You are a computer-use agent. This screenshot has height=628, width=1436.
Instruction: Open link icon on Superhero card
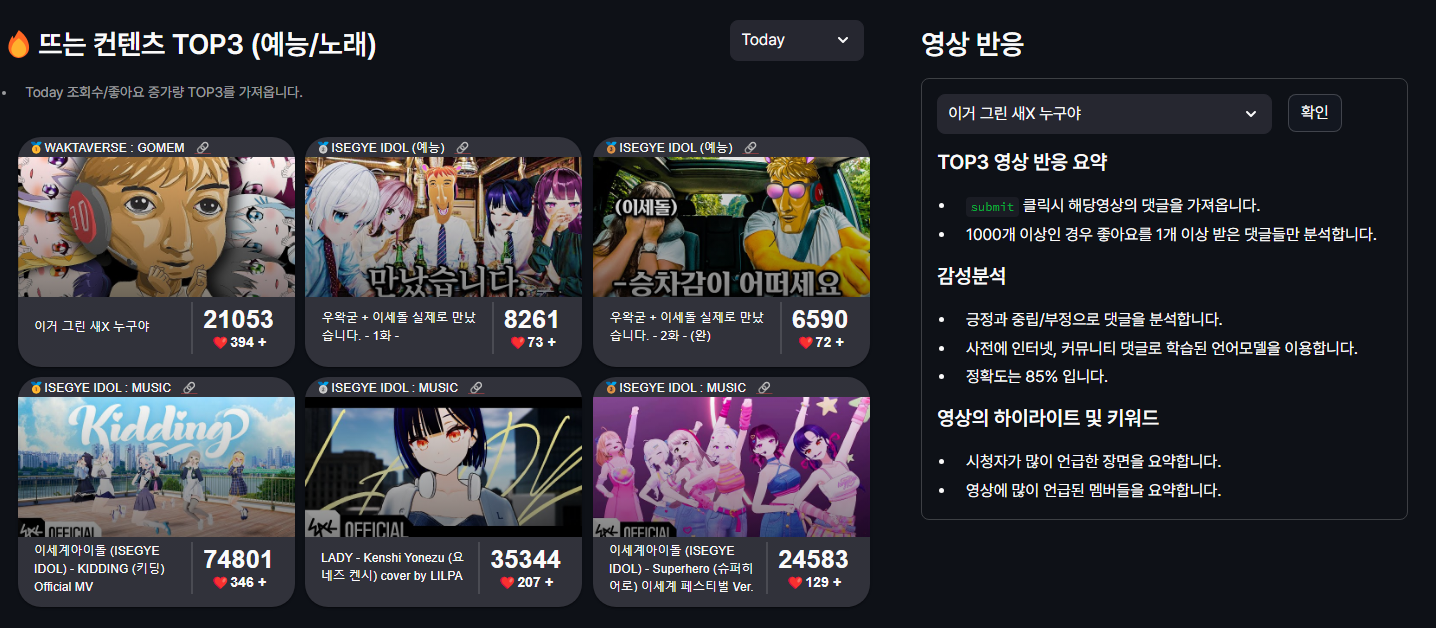[765, 388]
